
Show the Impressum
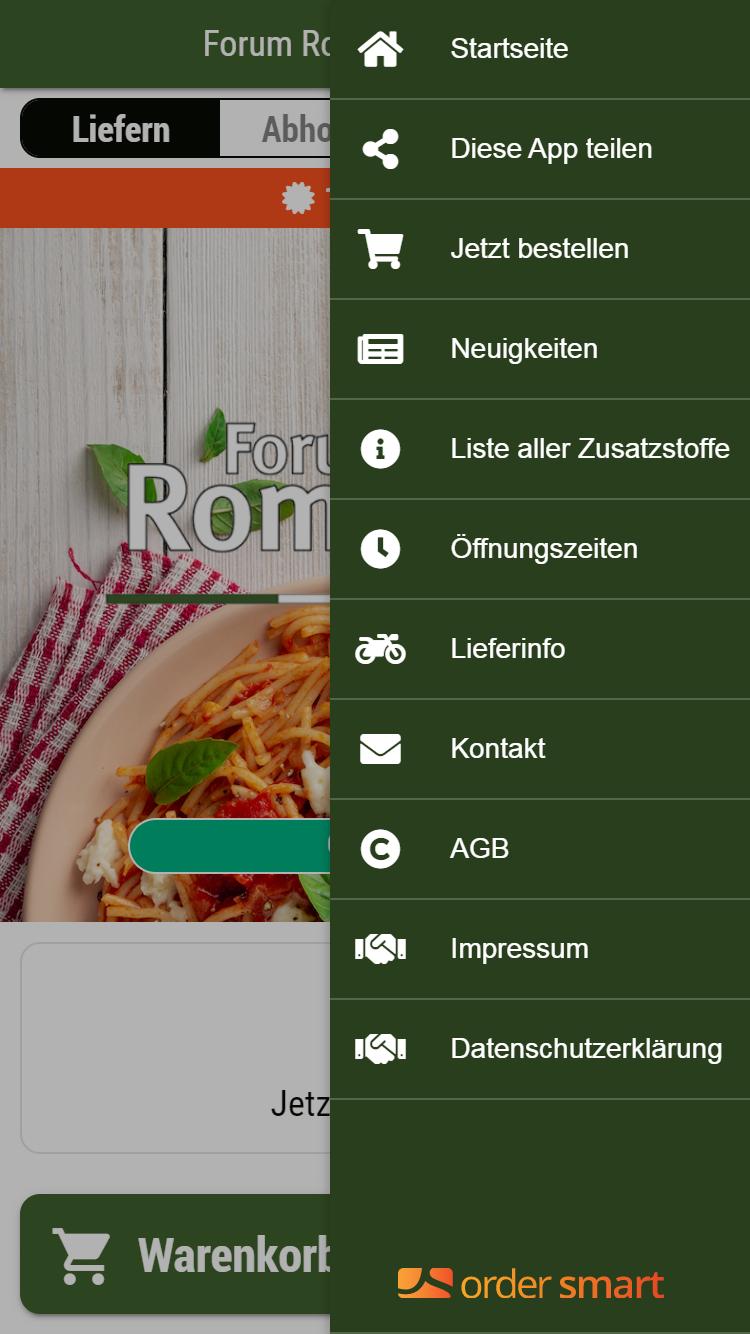540,949
